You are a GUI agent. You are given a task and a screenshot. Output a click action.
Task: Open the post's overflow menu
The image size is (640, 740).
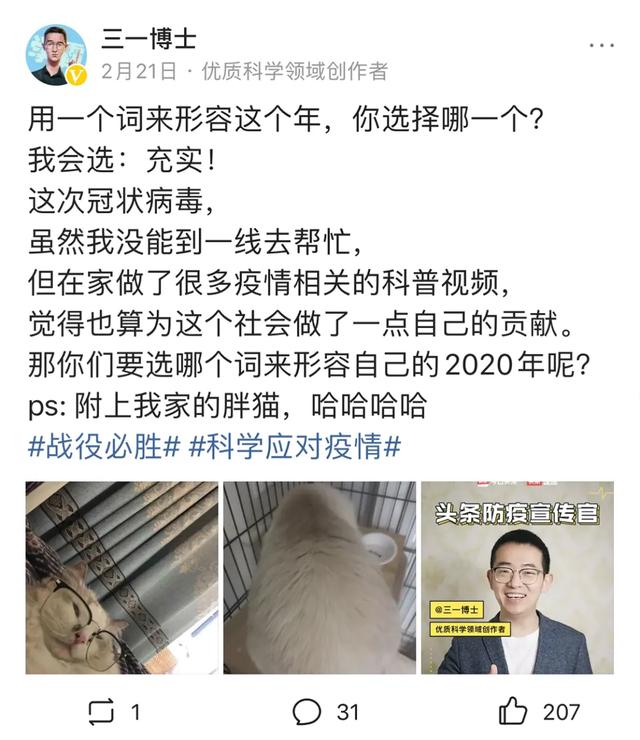point(602,46)
